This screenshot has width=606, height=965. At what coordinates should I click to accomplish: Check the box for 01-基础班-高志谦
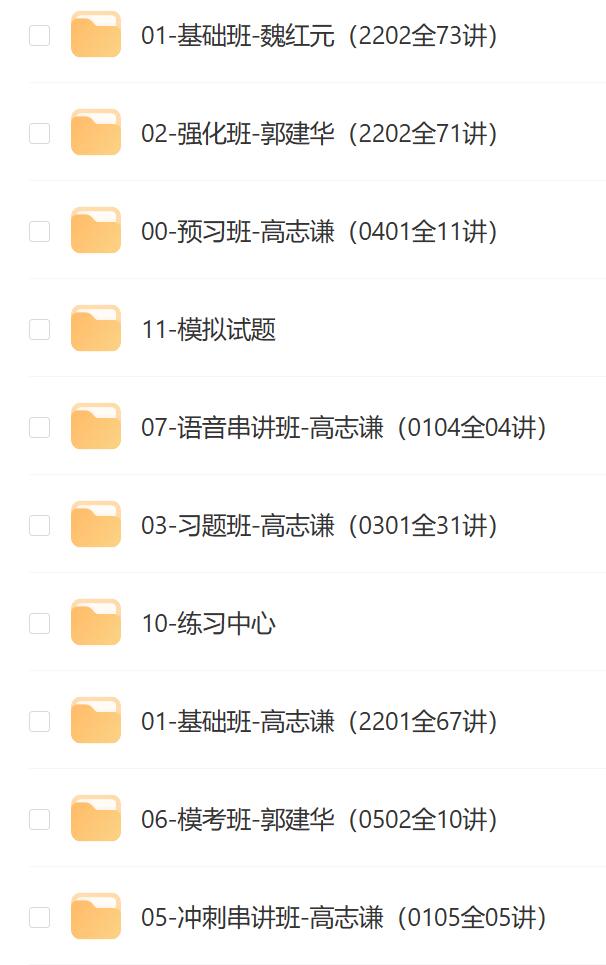pyautogui.click(x=39, y=722)
